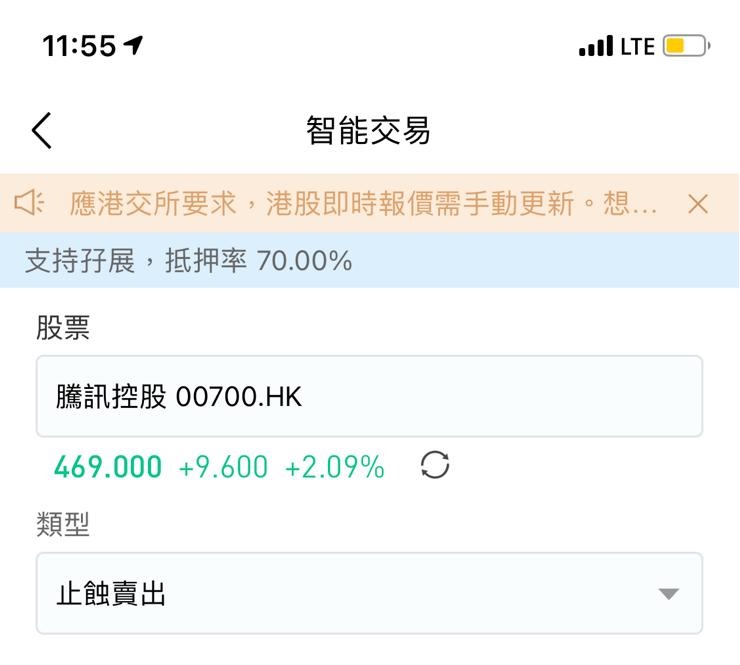Go back from 智能交易 screen
740x665 pixels.
pos(42,131)
